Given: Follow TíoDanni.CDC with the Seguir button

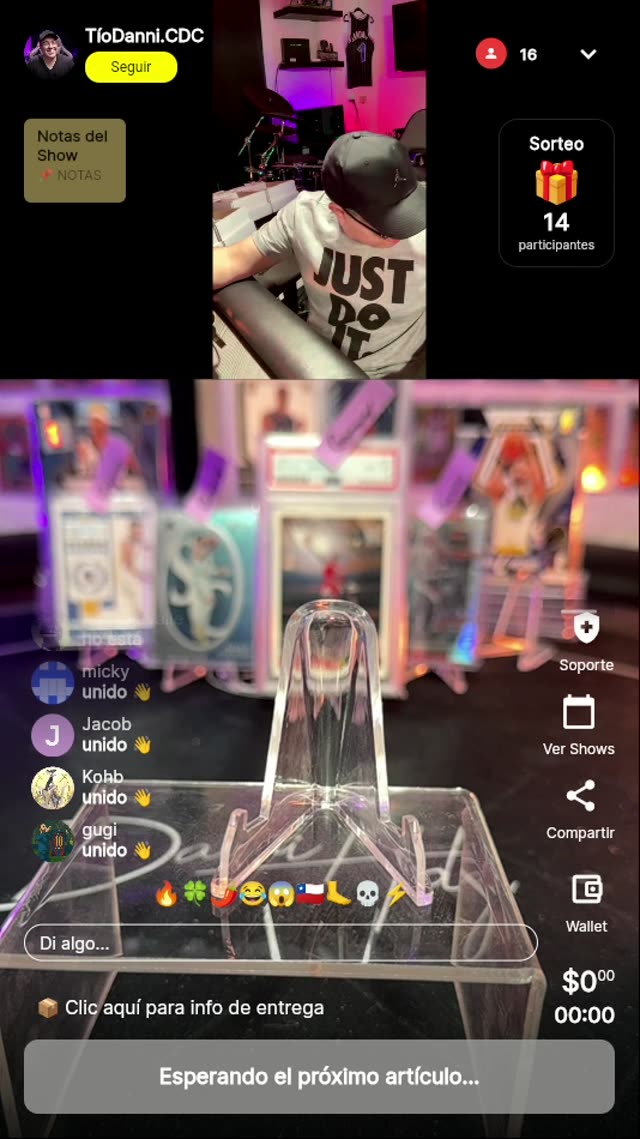Looking at the screenshot, I should (131, 67).
